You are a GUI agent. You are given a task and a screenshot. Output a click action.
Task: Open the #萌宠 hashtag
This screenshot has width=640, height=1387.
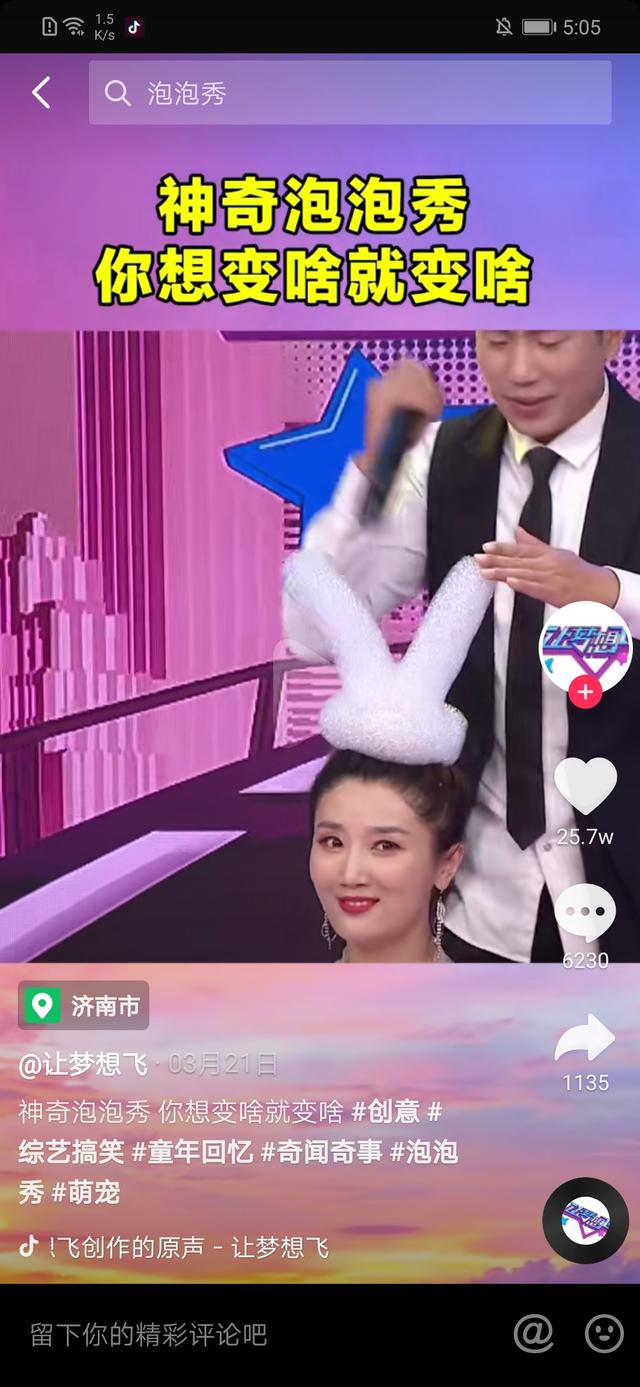click(x=86, y=1192)
